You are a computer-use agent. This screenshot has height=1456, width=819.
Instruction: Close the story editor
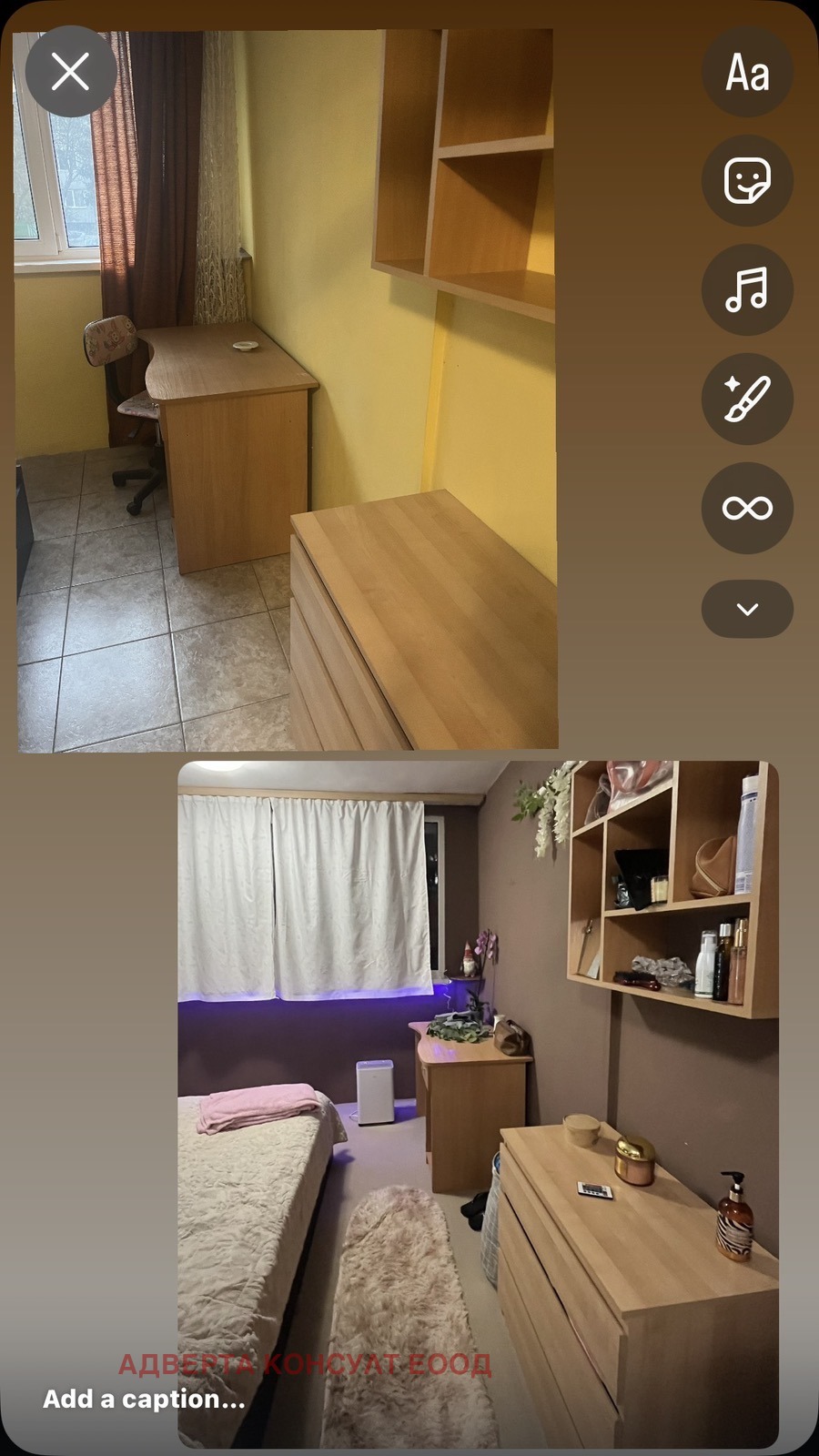(x=68, y=71)
